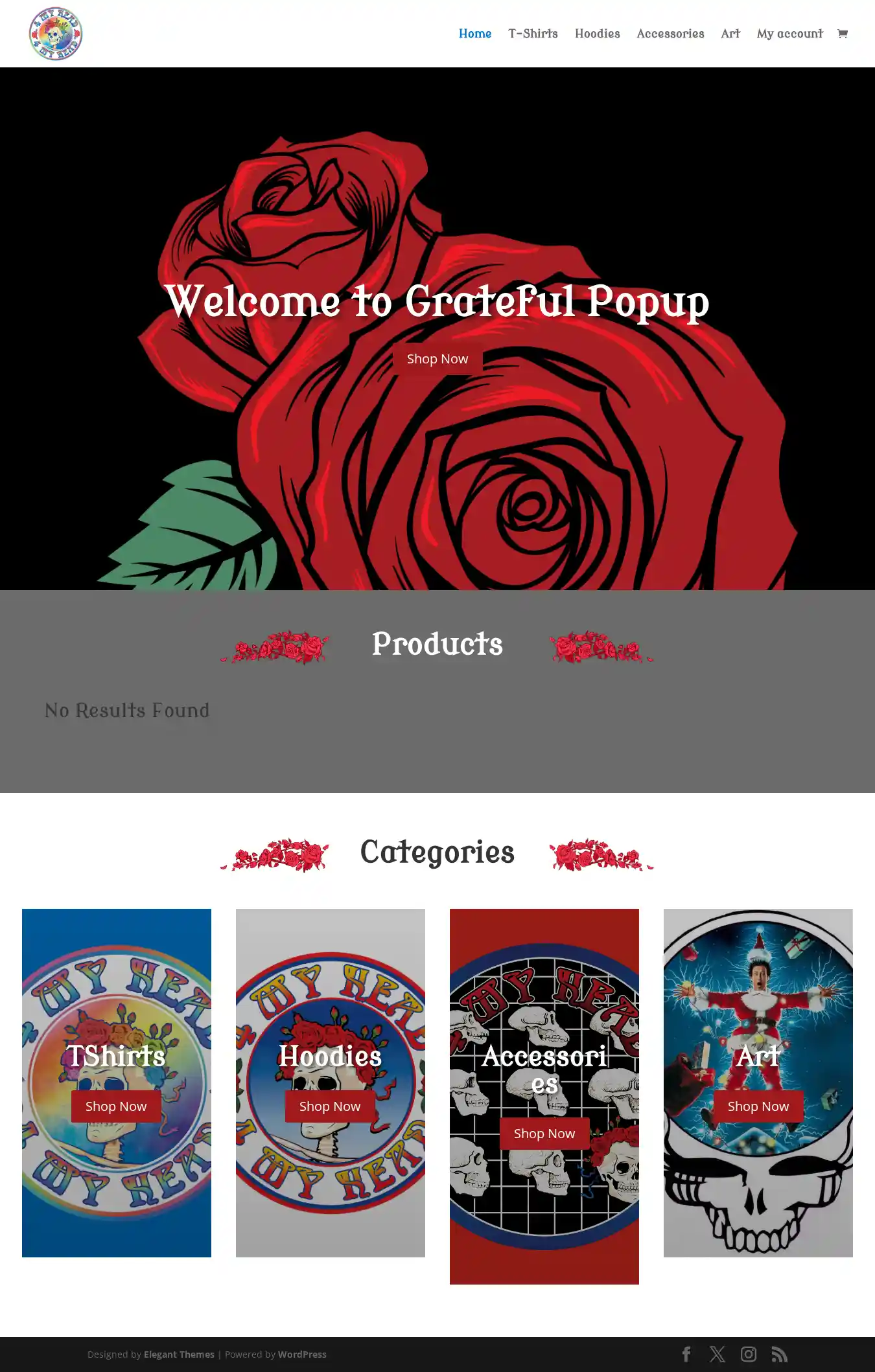875x1372 pixels.
Task: Visit the Elegant Themes footer link
Action: (179, 1355)
